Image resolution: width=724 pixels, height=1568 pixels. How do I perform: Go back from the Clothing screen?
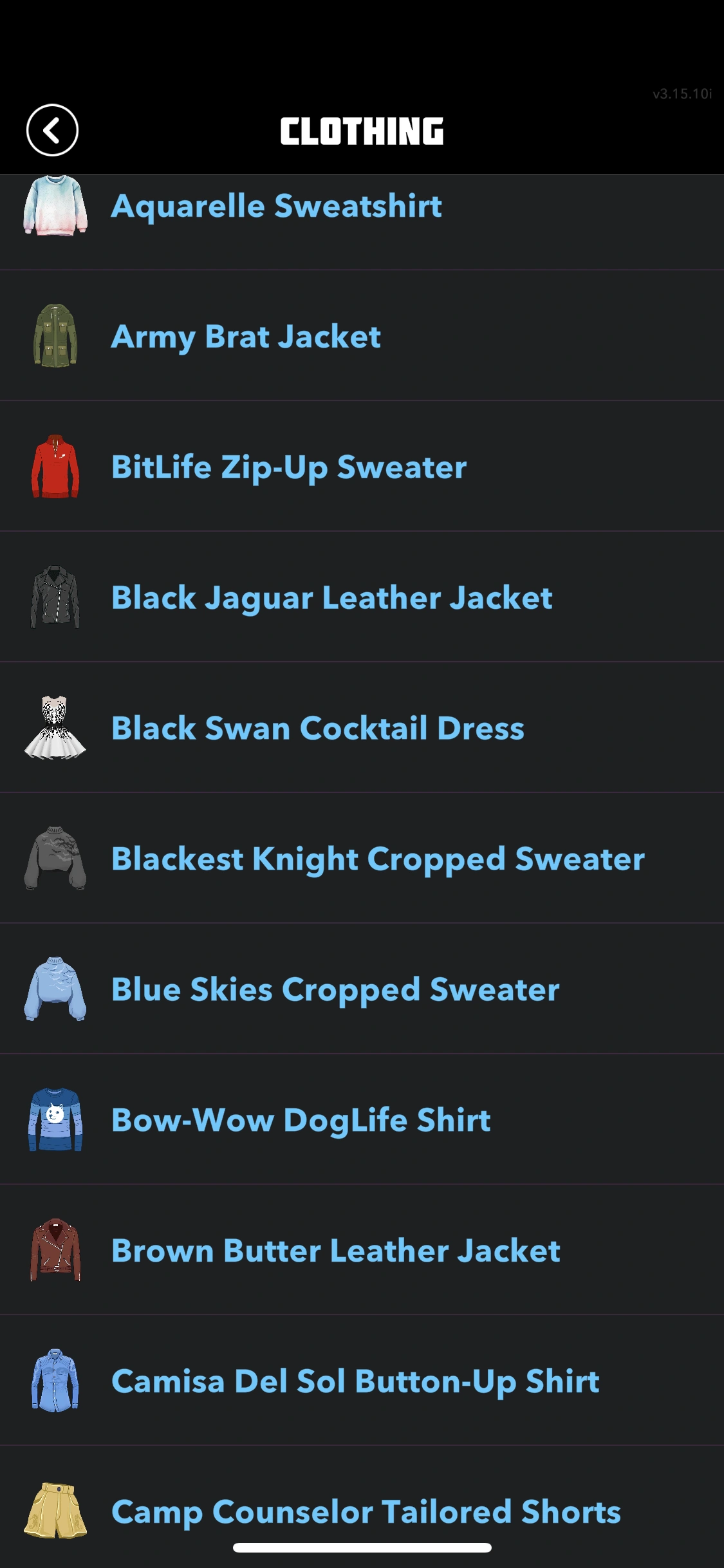tap(52, 130)
